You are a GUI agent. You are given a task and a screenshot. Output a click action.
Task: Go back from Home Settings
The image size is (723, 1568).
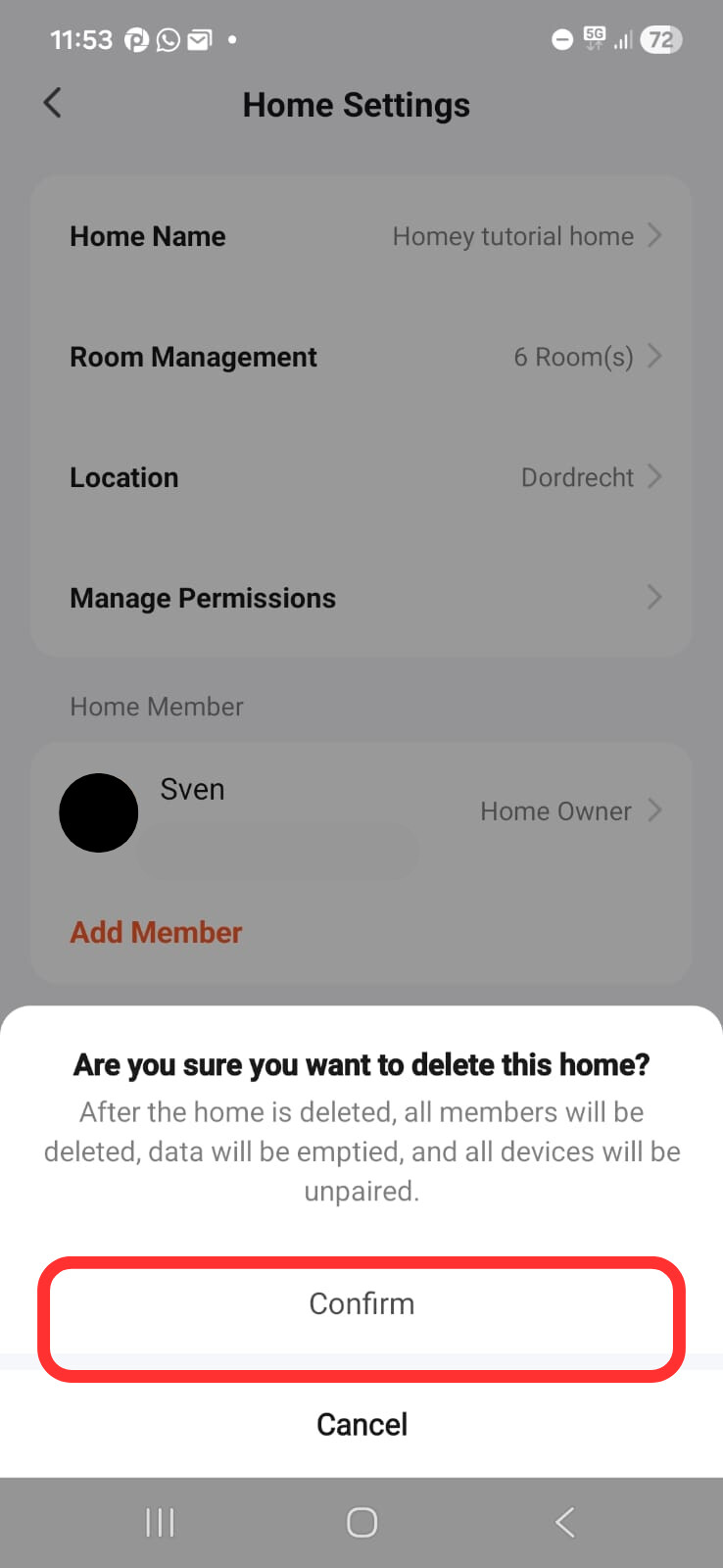[x=53, y=103]
